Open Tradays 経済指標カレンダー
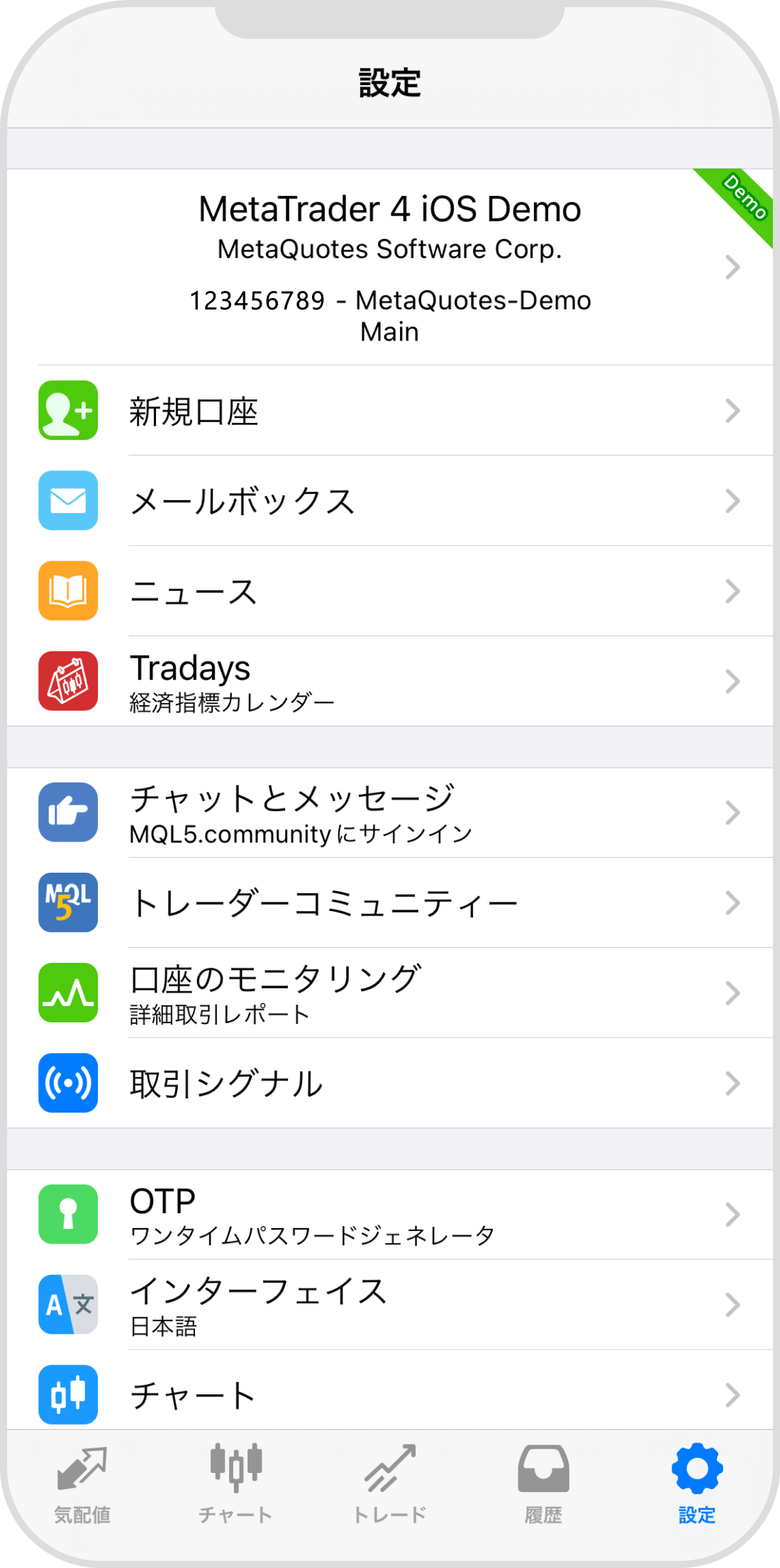 pos(389,681)
